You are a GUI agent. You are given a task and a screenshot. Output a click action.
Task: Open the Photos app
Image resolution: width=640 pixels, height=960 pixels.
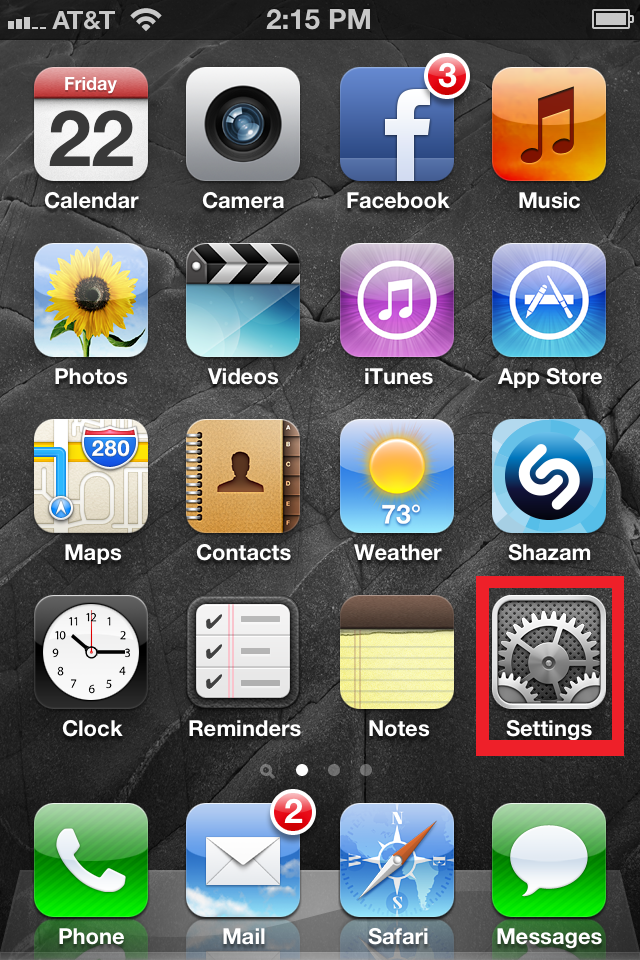click(91, 300)
